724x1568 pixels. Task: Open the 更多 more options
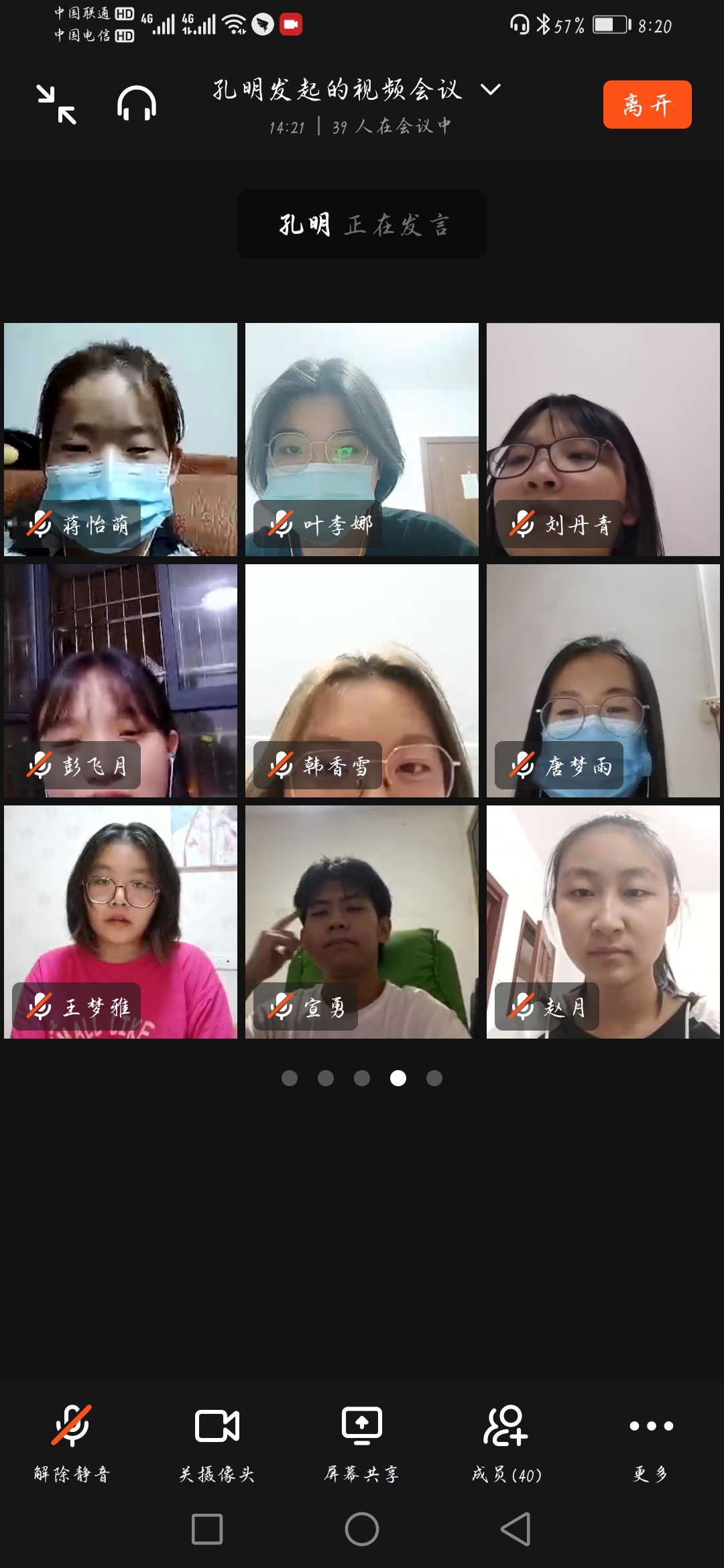[x=651, y=1441]
